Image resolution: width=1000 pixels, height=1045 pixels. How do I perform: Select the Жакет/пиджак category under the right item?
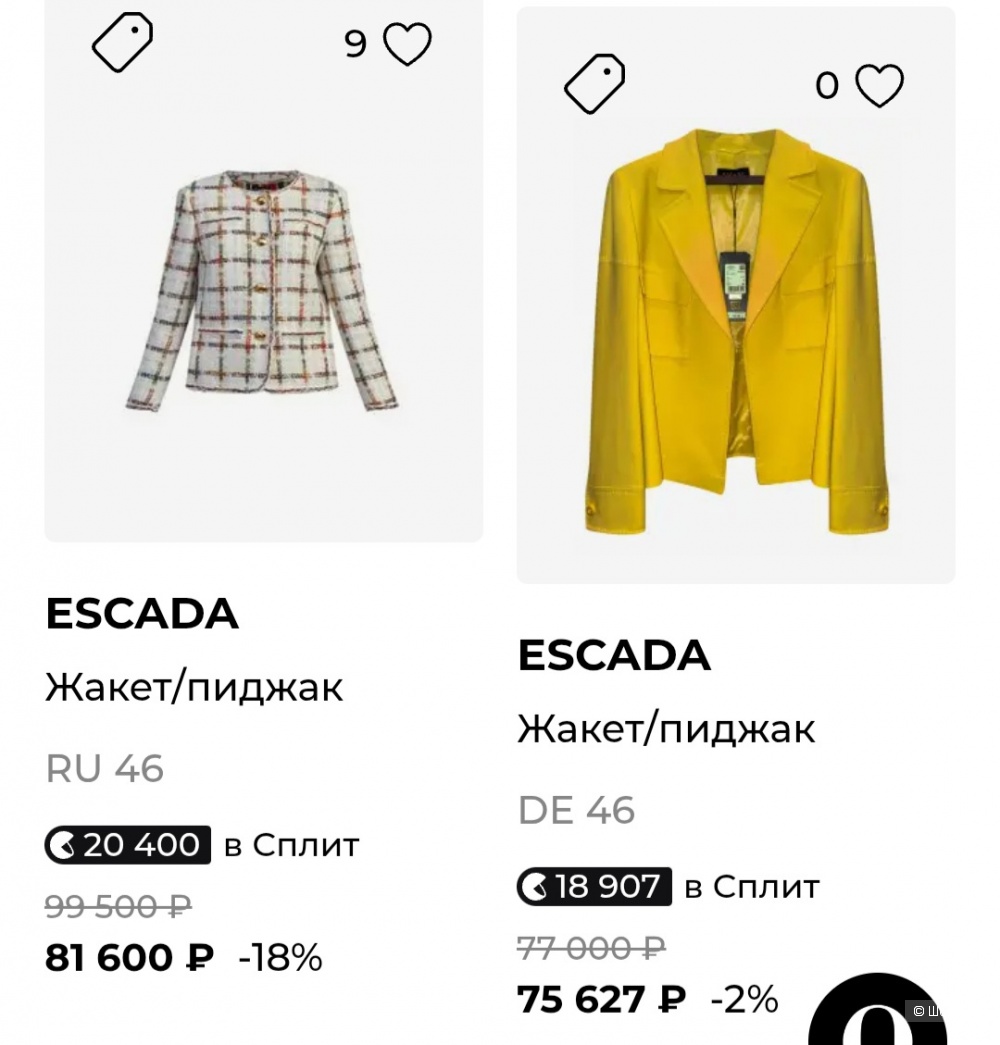(x=666, y=729)
